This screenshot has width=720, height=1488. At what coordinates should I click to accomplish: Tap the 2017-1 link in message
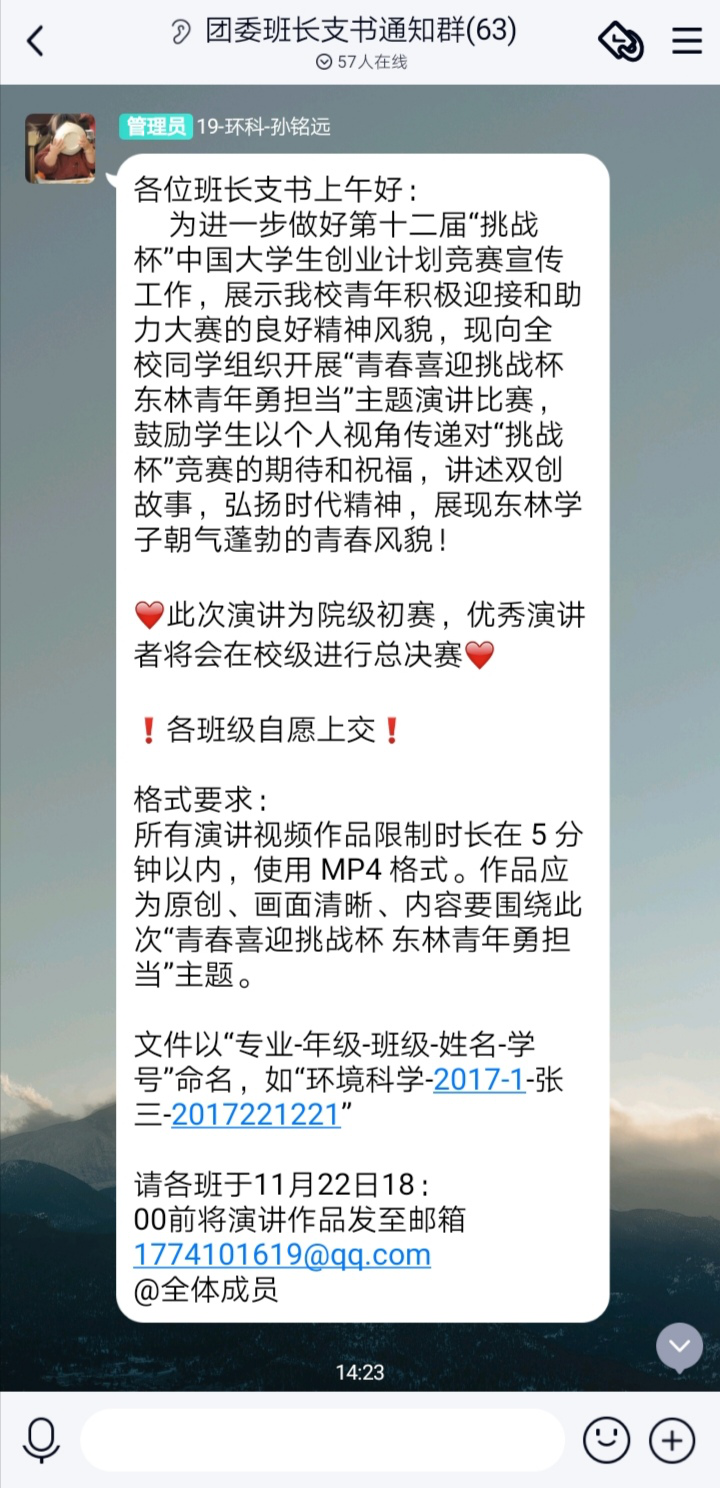[x=479, y=1080]
